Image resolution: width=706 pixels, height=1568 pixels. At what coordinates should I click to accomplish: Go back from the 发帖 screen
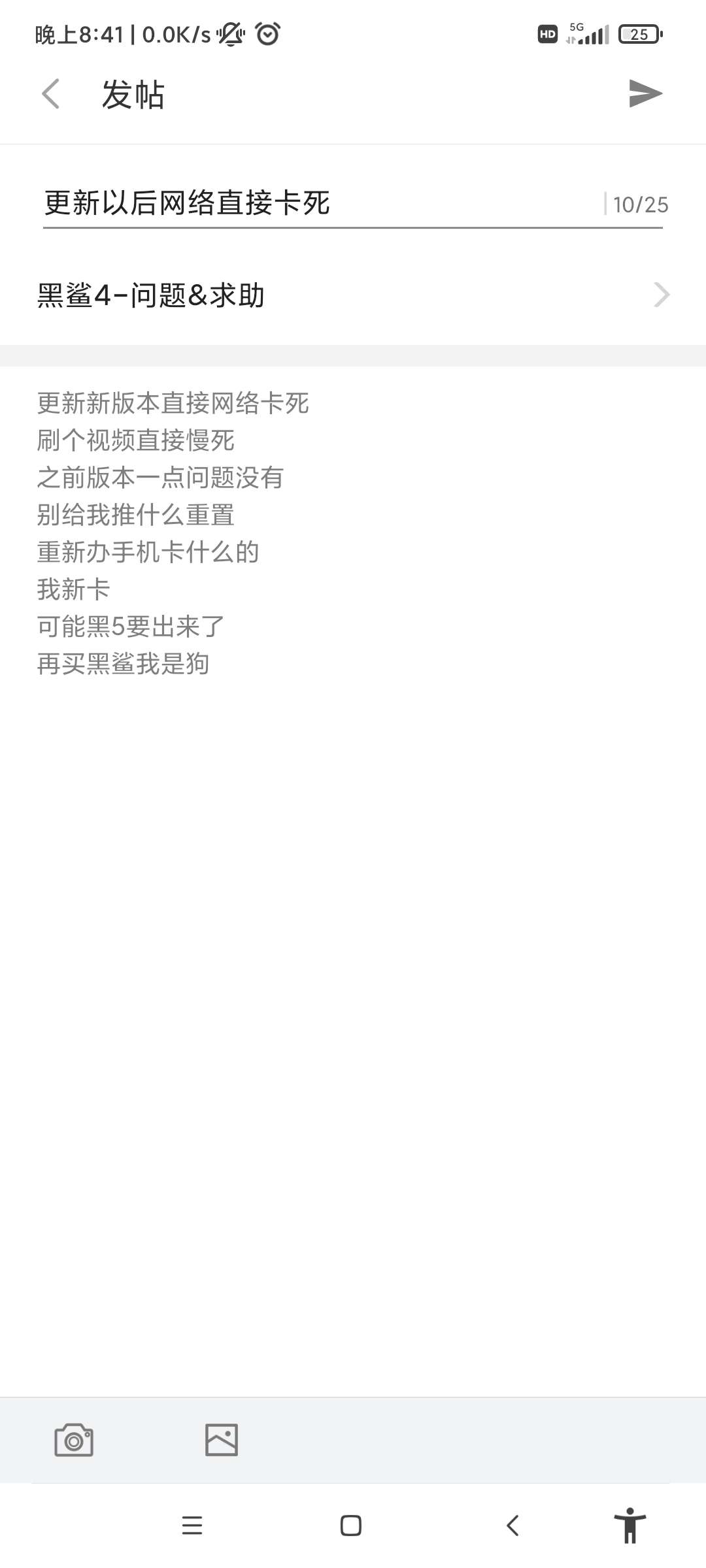tap(51, 94)
